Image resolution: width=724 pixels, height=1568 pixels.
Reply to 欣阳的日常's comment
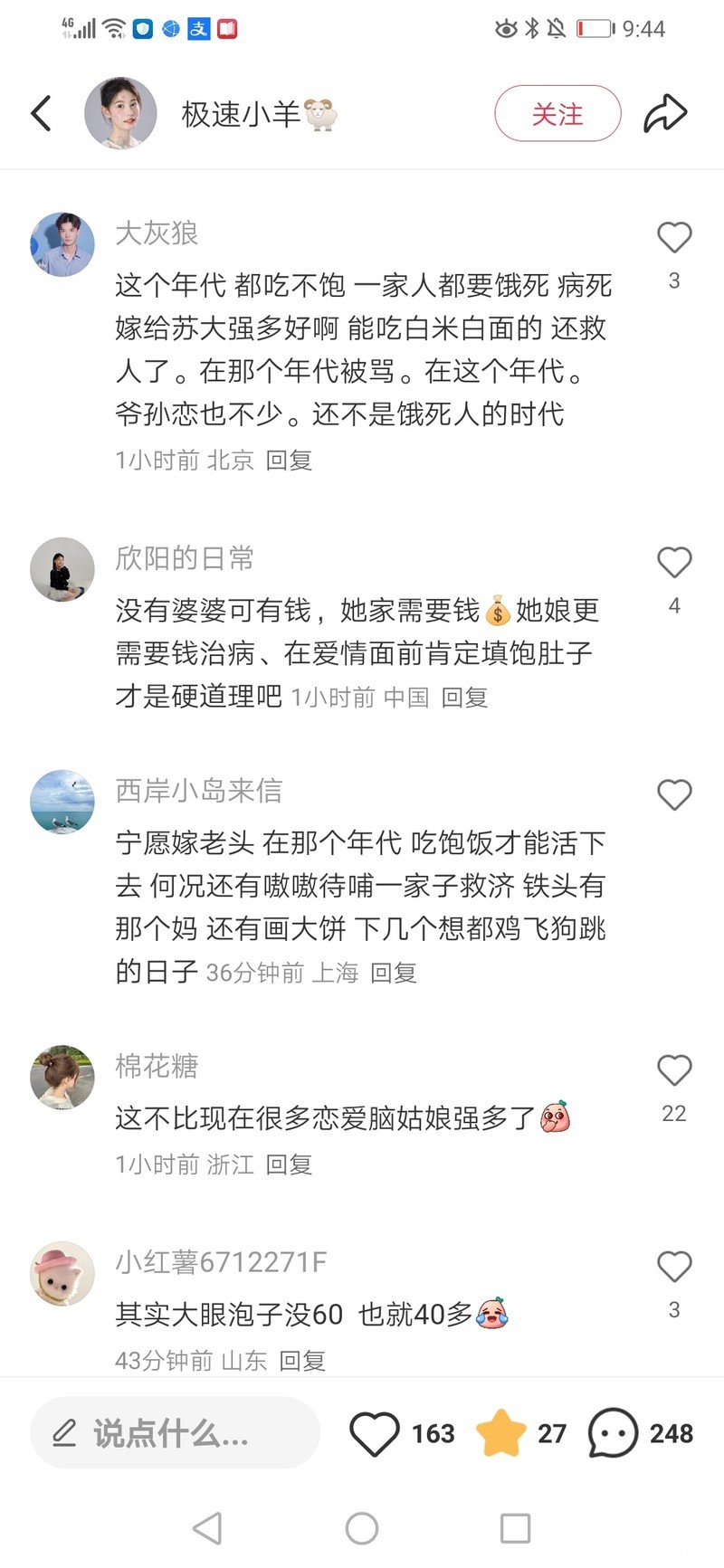464,698
